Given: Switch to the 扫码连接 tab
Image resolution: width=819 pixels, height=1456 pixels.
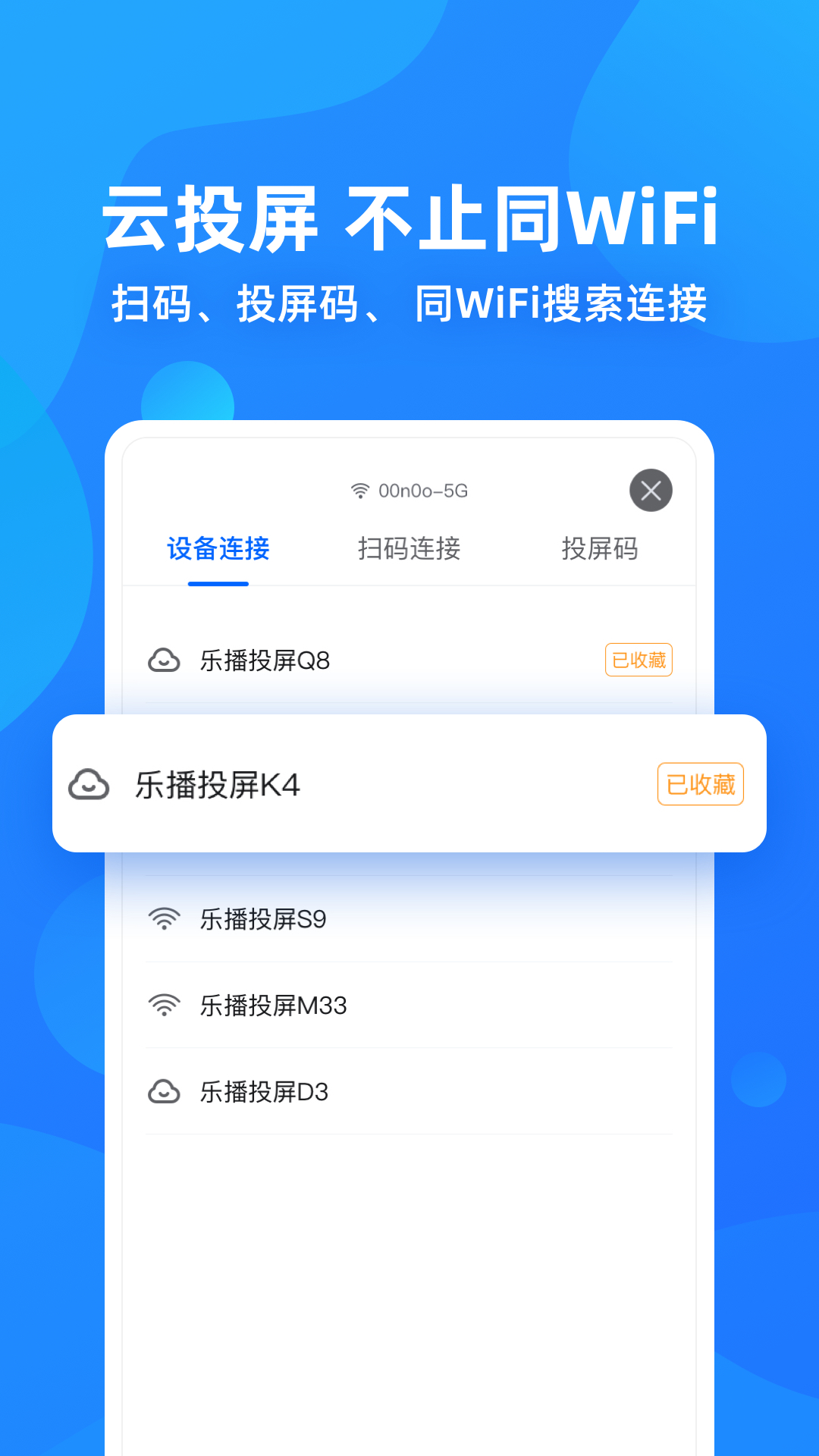Looking at the screenshot, I should pyautogui.click(x=409, y=551).
